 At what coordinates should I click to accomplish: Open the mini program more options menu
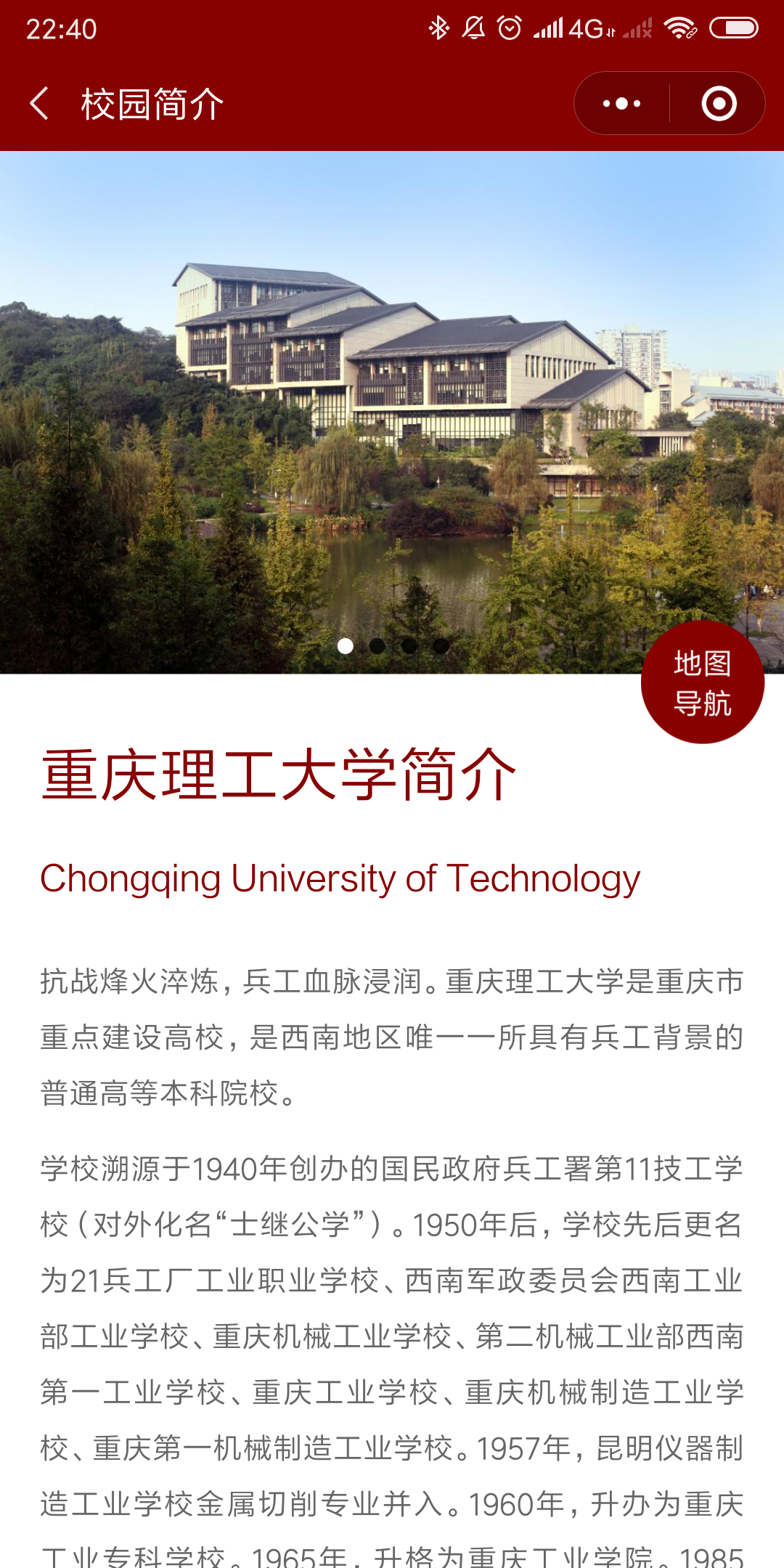pos(621,103)
